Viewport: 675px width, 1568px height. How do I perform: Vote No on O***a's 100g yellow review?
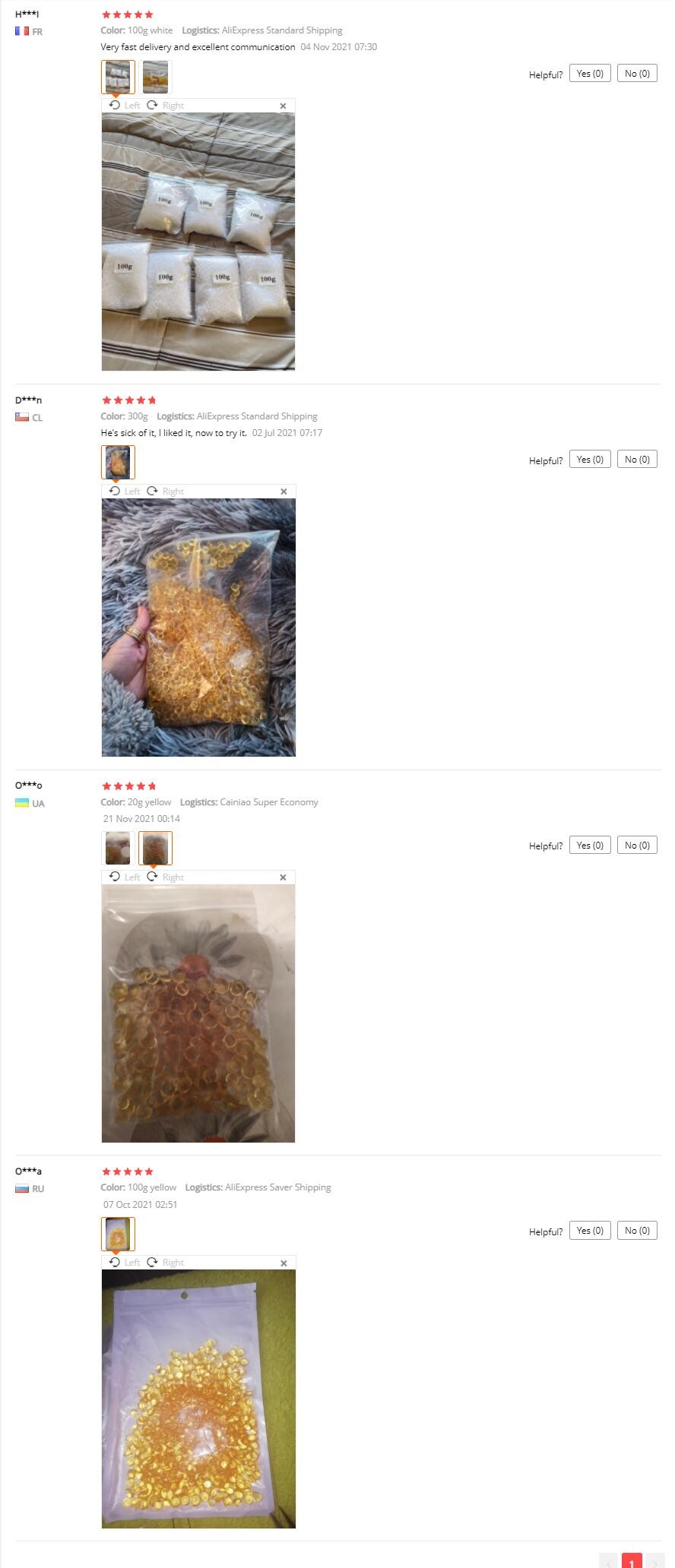pos(637,1231)
